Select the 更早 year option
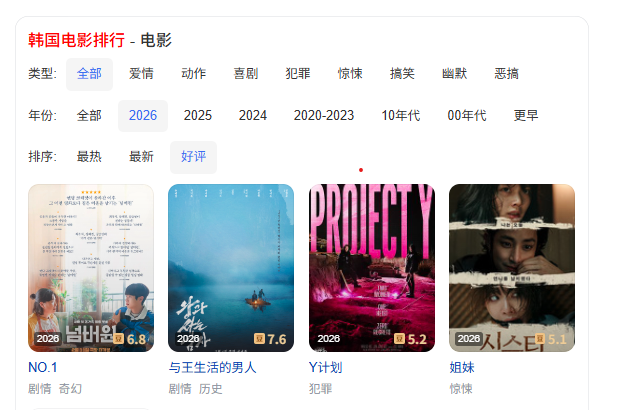Screen dimensions: 620x410 [526, 116]
